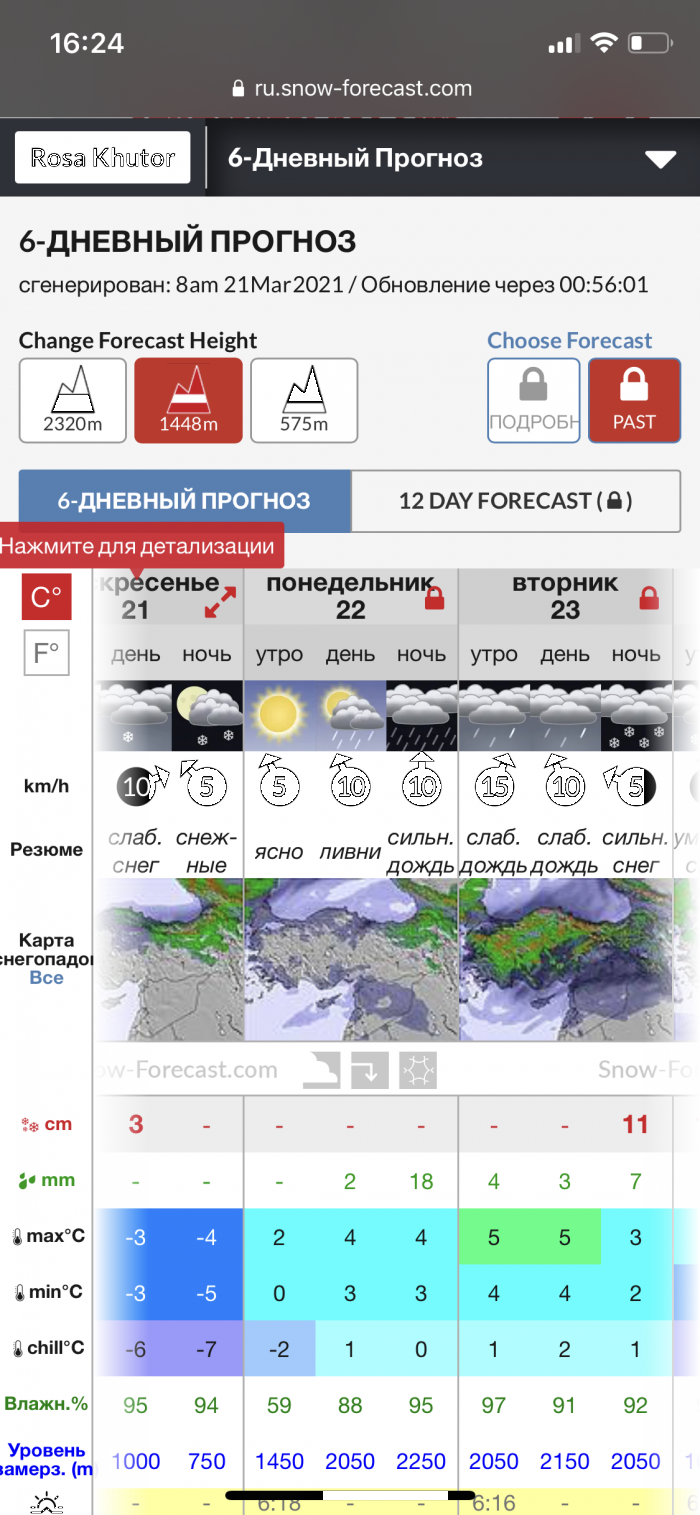Open Tuesday's snowfall map thumbnail
Screen dimensions: 700x1515
565,960
